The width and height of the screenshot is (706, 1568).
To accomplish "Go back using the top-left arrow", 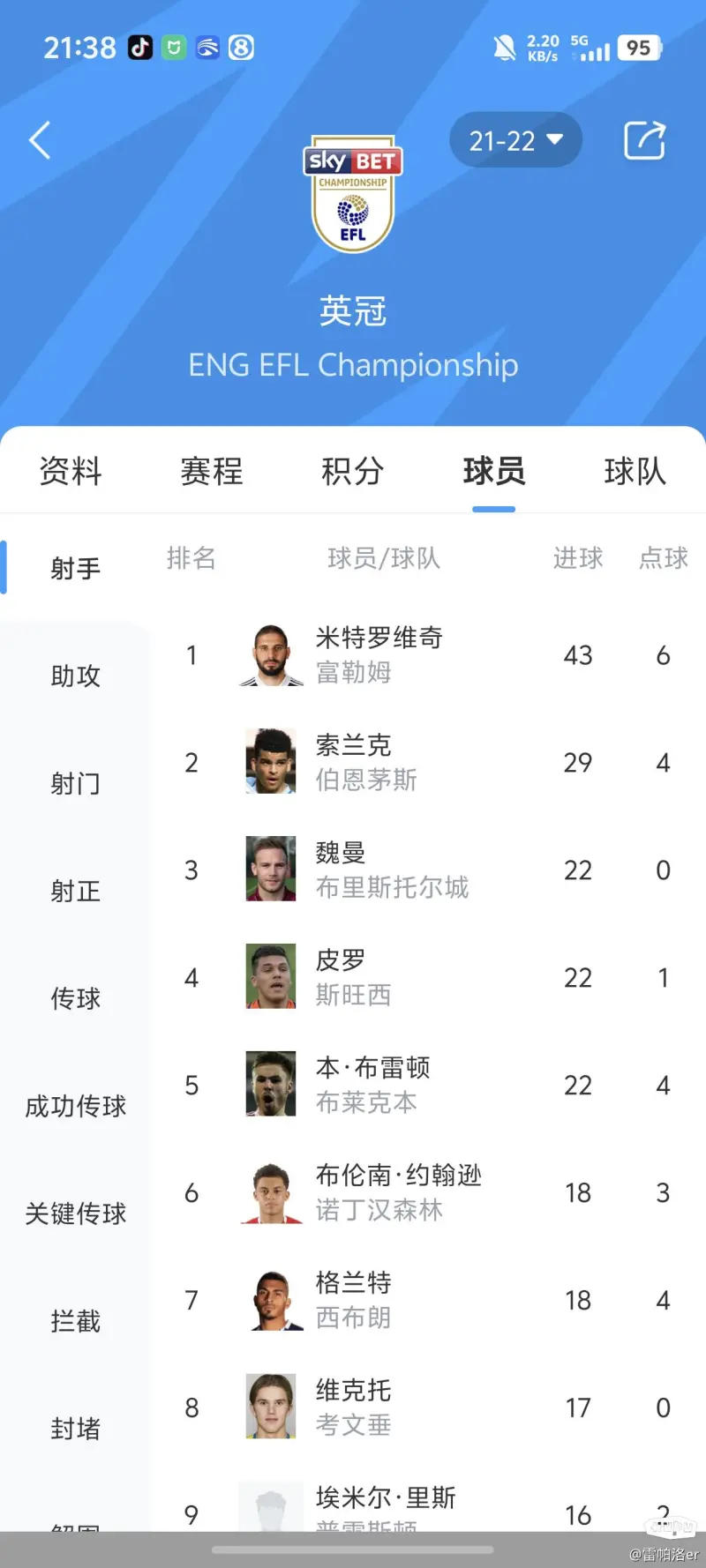I will 40,140.
